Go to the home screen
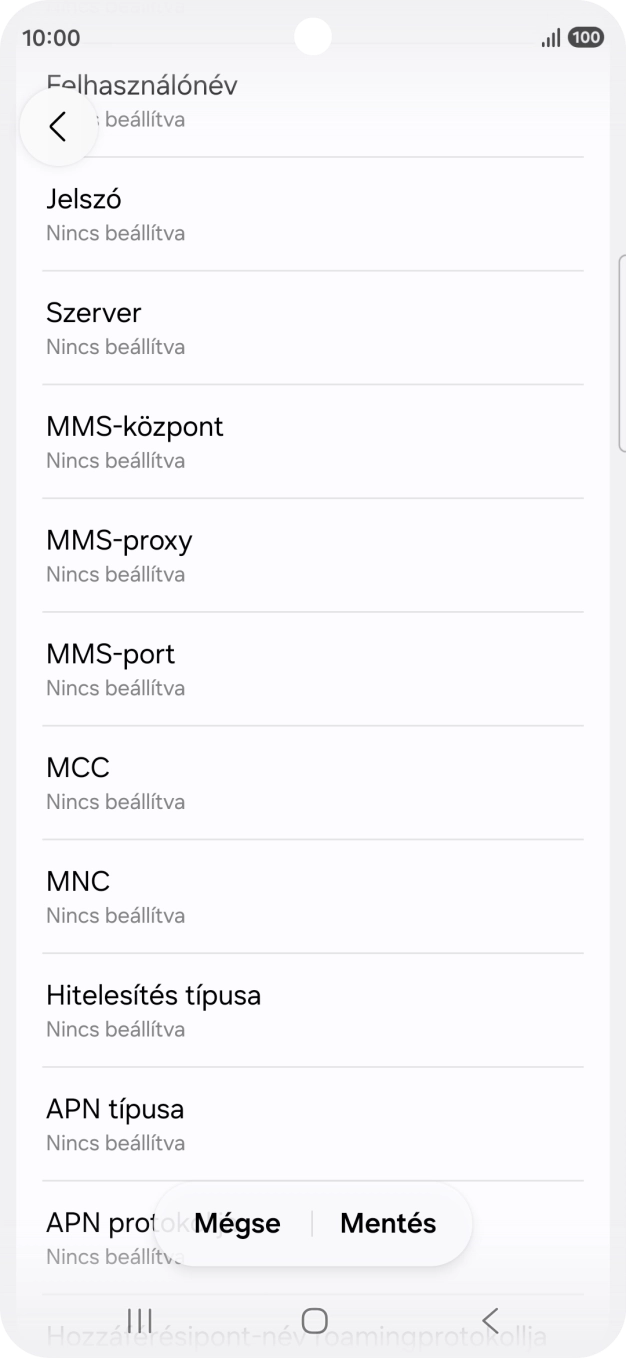 314,1321
